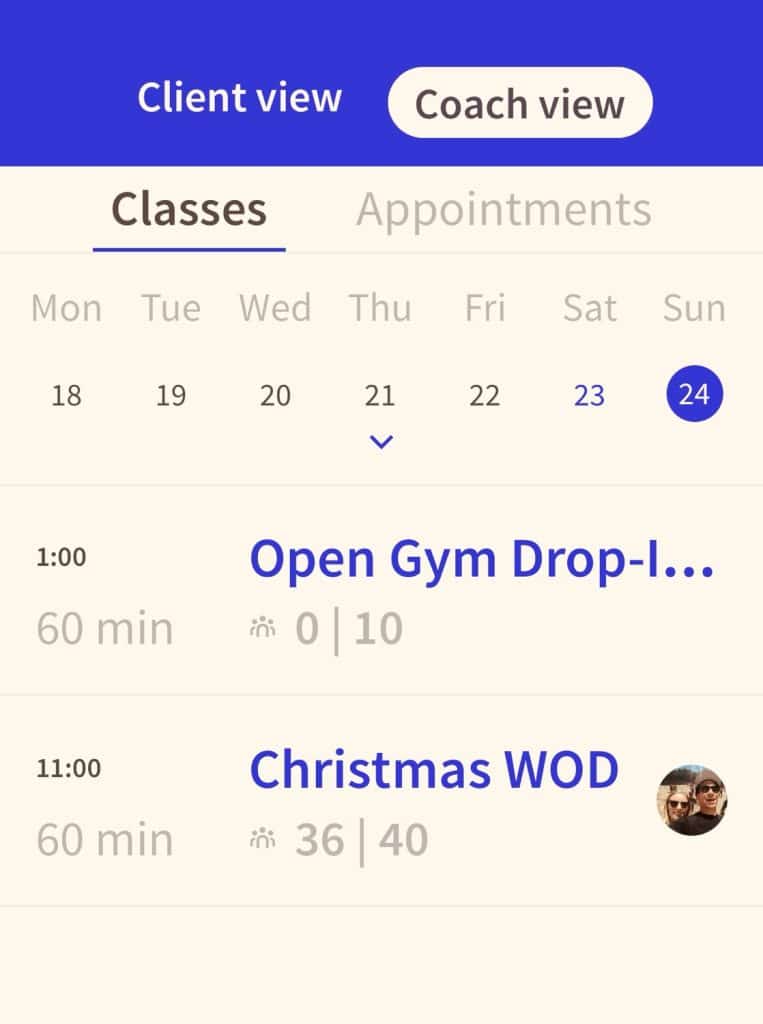This screenshot has width=763, height=1024.
Task: Pick Thursday 21 on the week strip
Action: (x=380, y=395)
